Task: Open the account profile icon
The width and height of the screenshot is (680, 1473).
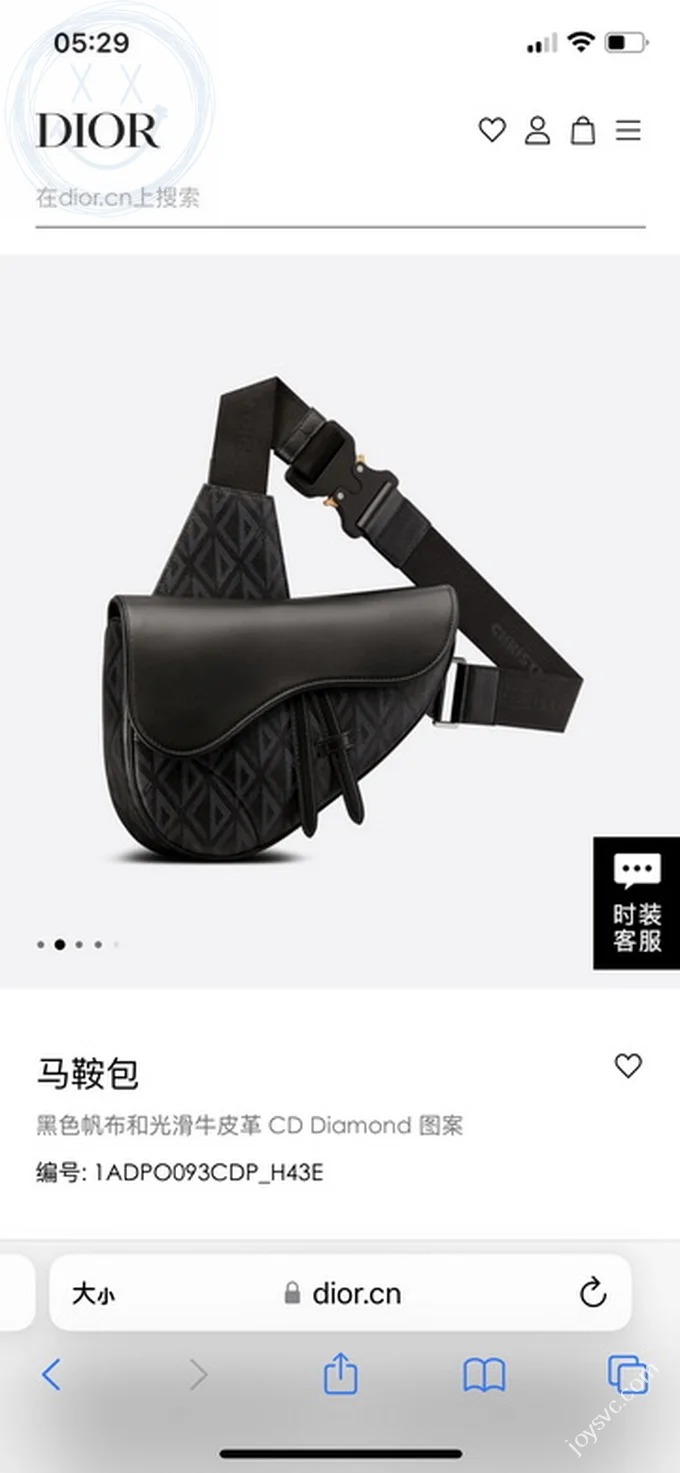Action: click(538, 130)
